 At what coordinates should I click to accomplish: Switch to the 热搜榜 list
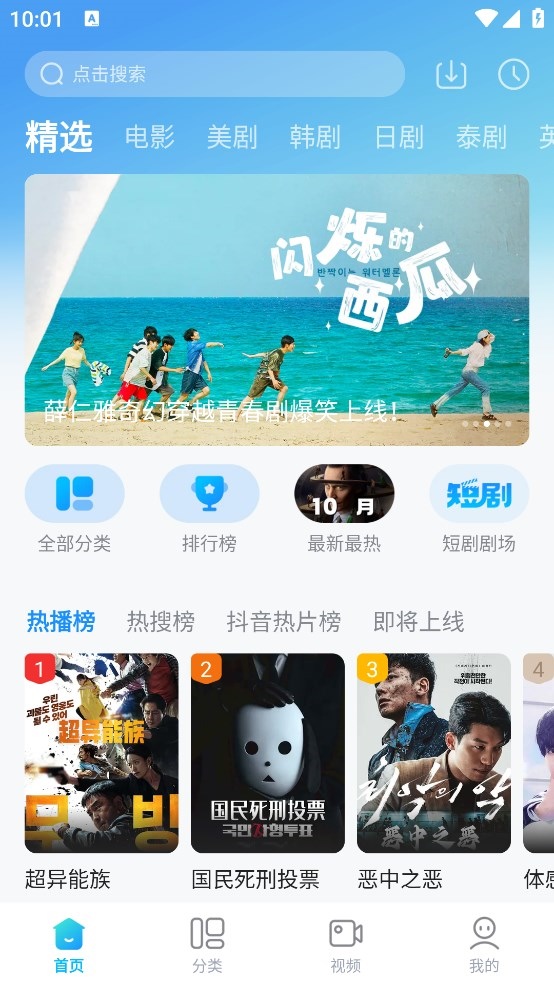(161, 622)
